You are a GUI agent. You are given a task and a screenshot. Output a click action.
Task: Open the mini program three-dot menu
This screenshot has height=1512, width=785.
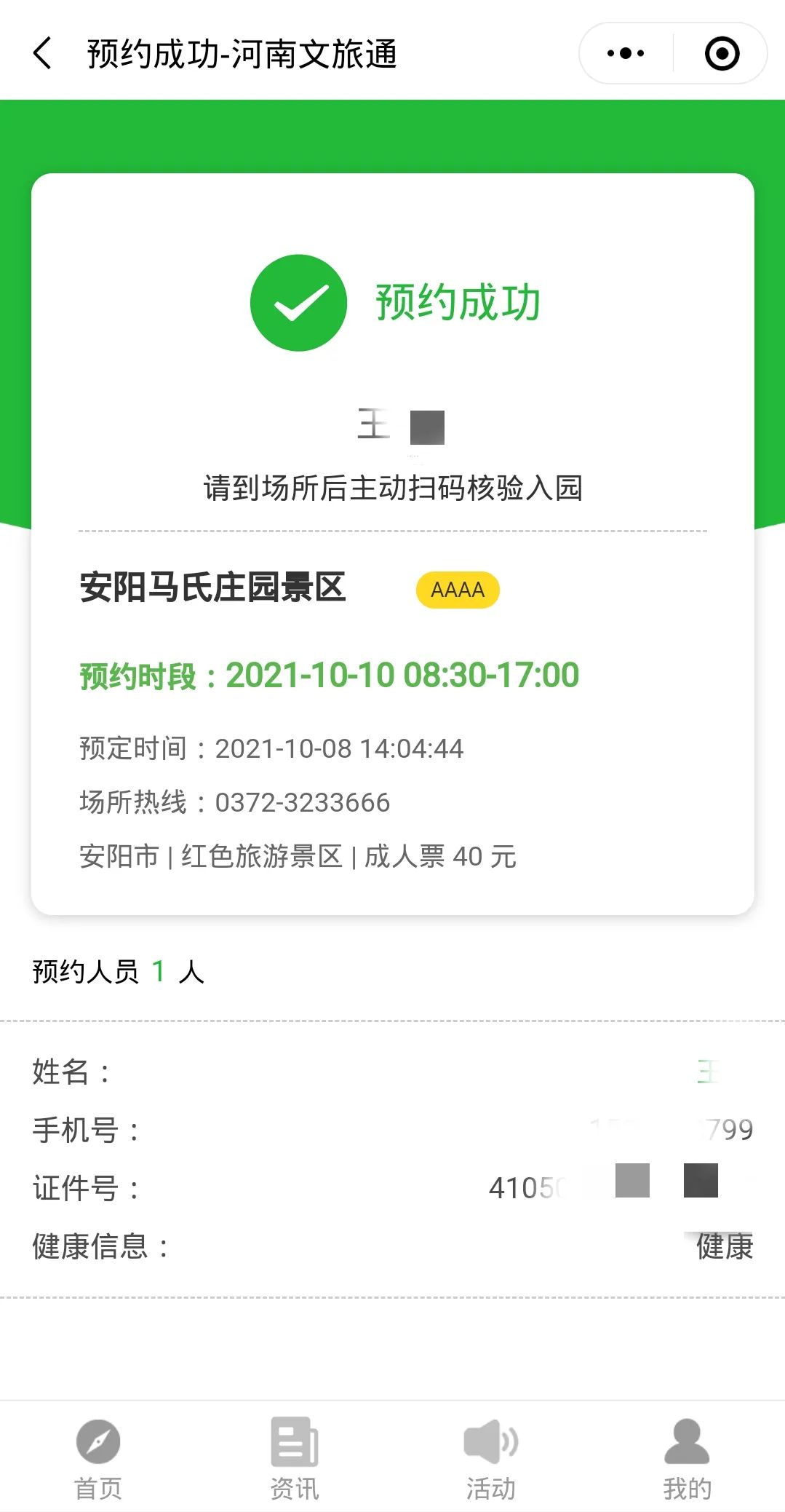coord(626,53)
